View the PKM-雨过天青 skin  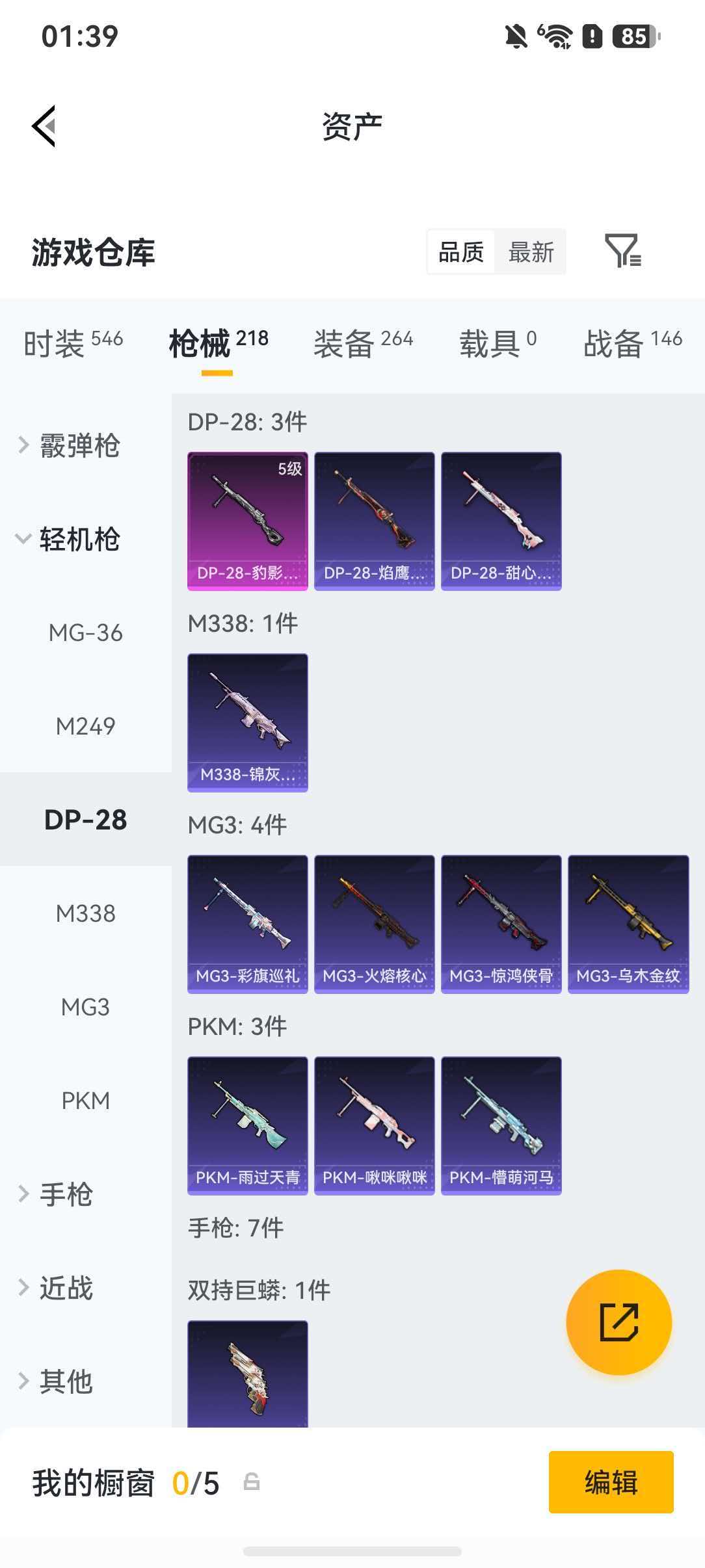[x=248, y=1126]
